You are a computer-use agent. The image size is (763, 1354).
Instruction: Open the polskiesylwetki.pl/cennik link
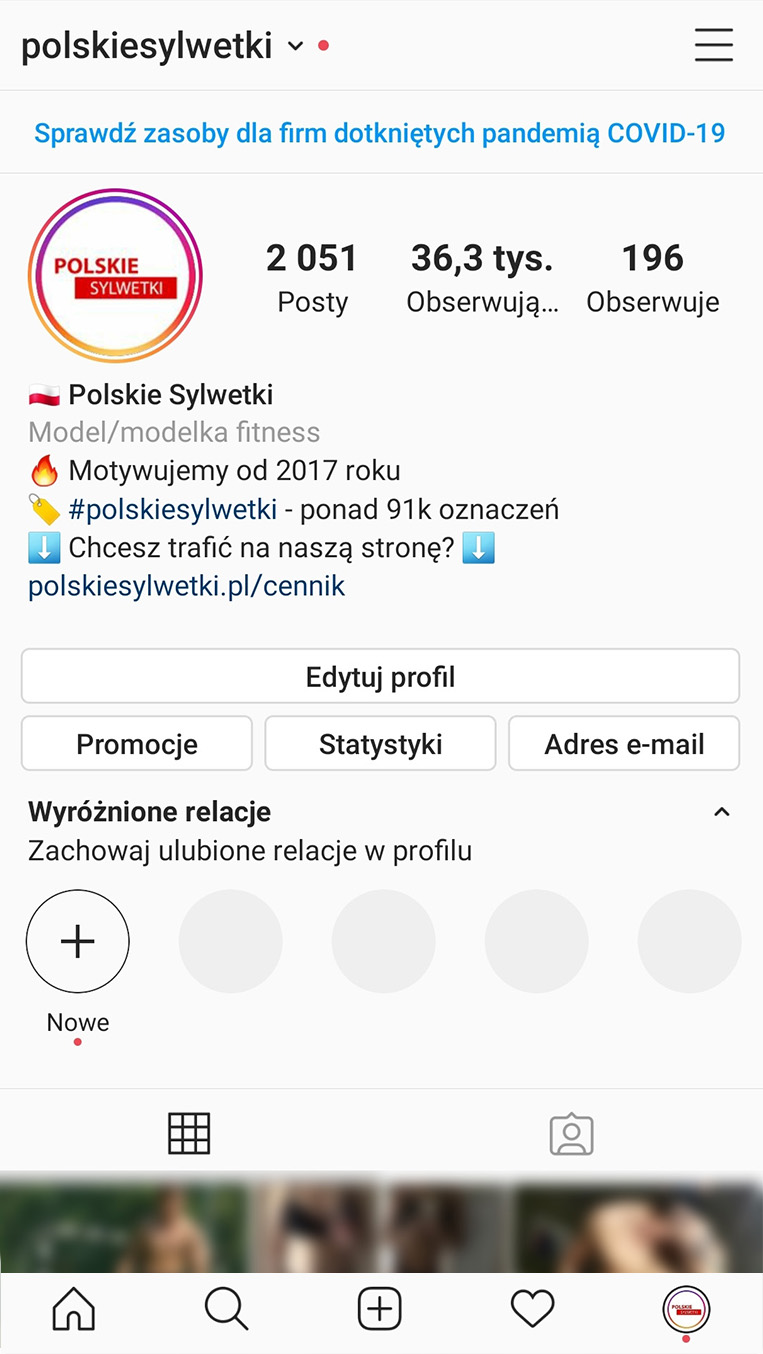pyautogui.click(x=186, y=586)
